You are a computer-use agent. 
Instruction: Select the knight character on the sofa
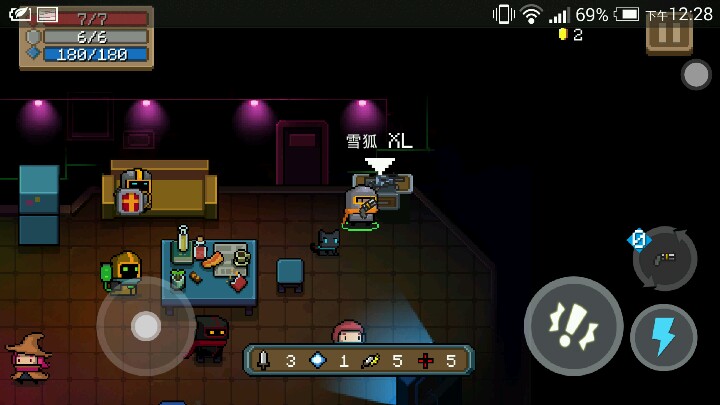(134, 192)
